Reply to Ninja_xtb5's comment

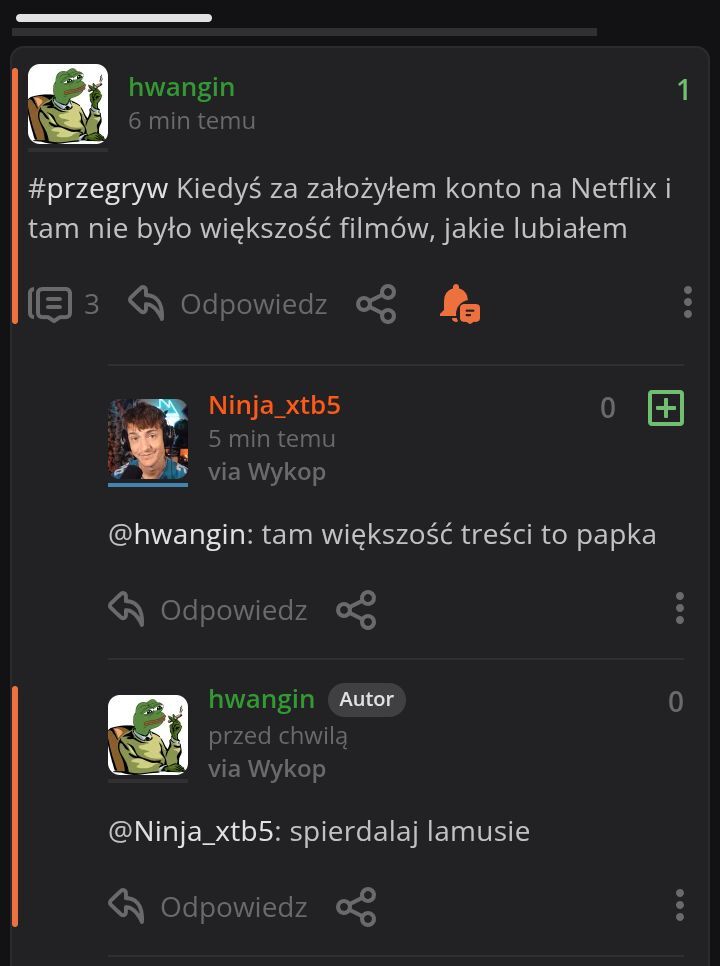(x=208, y=610)
